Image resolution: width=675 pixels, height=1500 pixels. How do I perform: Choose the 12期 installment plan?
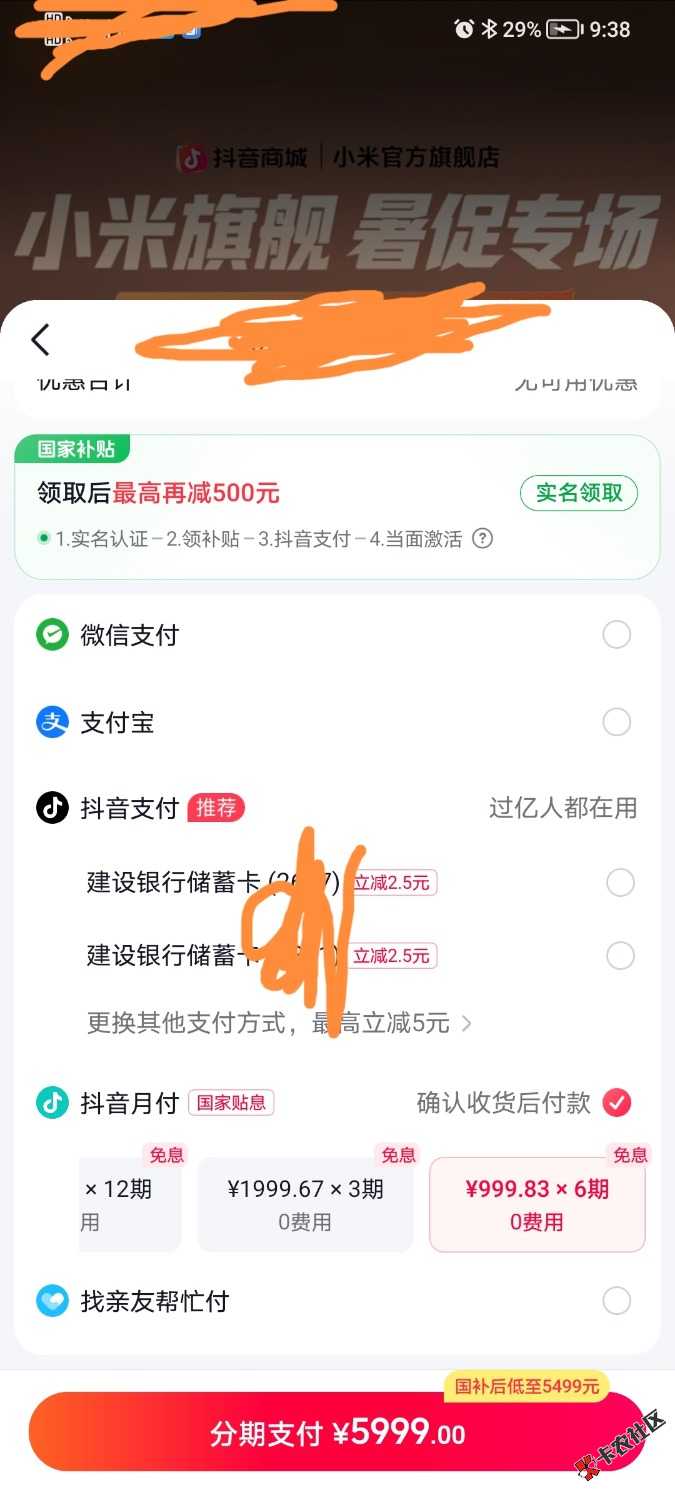130,1204
